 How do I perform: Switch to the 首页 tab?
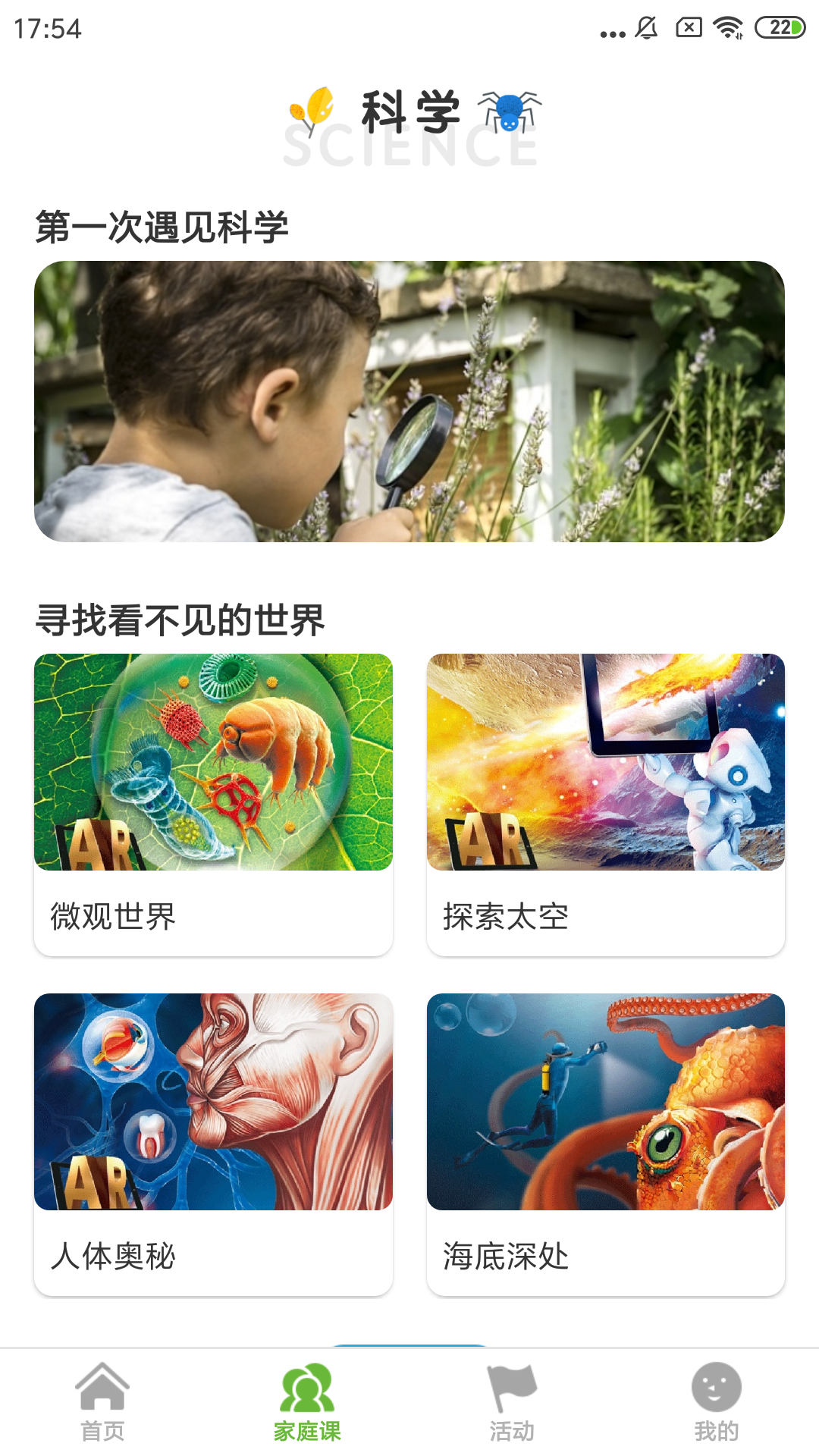pos(102,1403)
